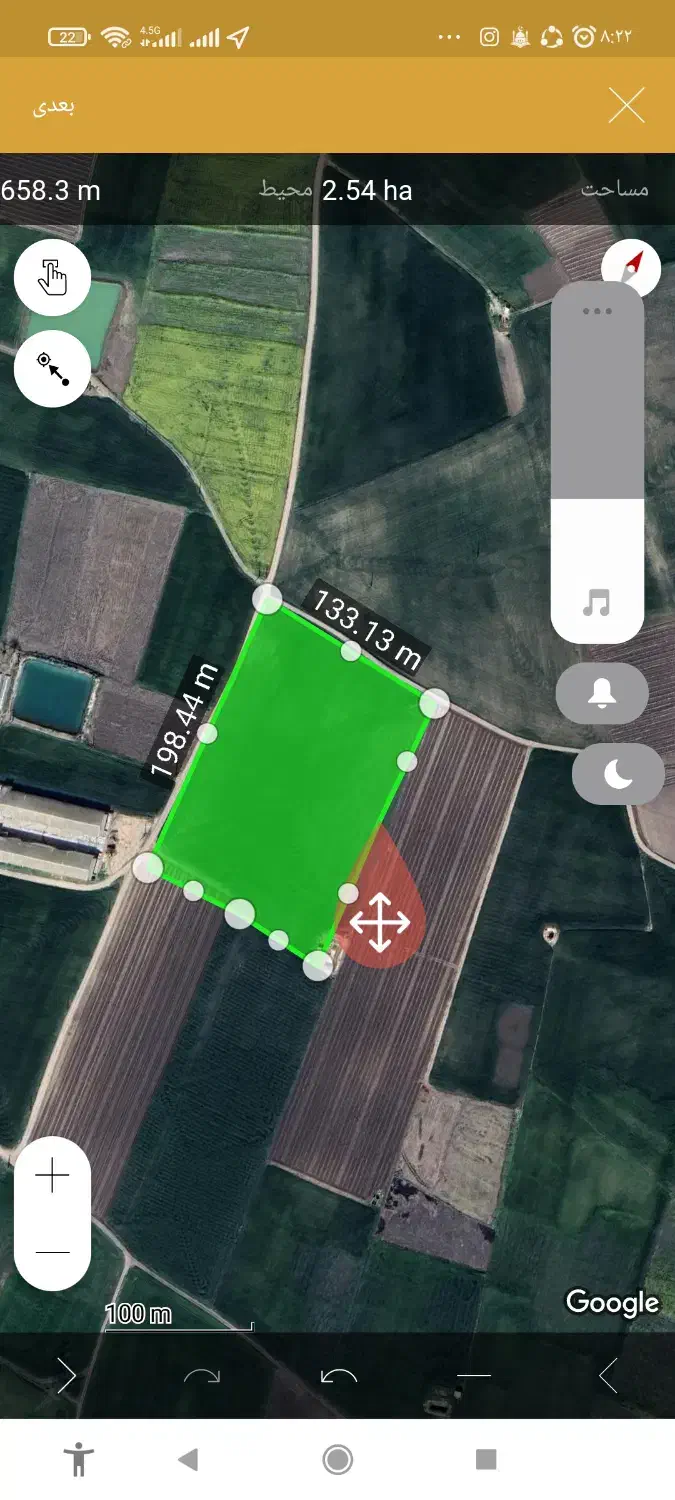Zoom out the map with minus
This screenshot has width=675, height=1500.
click(x=52, y=1251)
